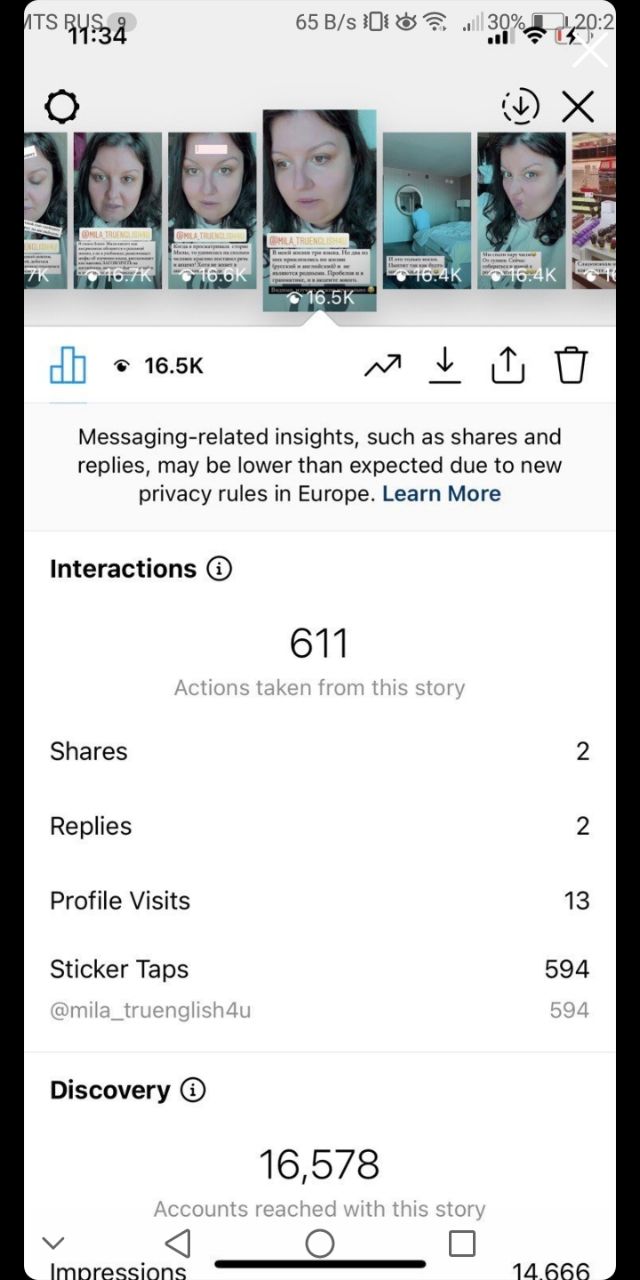Delete this story with the trash icon
640x1280 pixels.
(x=571, y=366)
